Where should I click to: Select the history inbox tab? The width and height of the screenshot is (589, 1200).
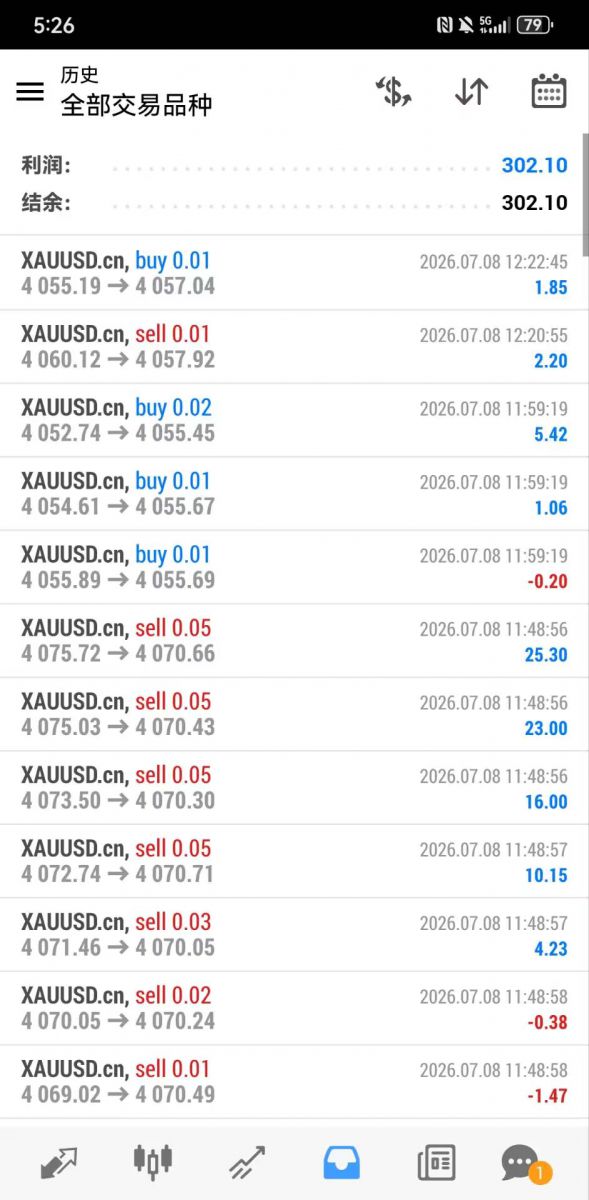[341, 1162]
